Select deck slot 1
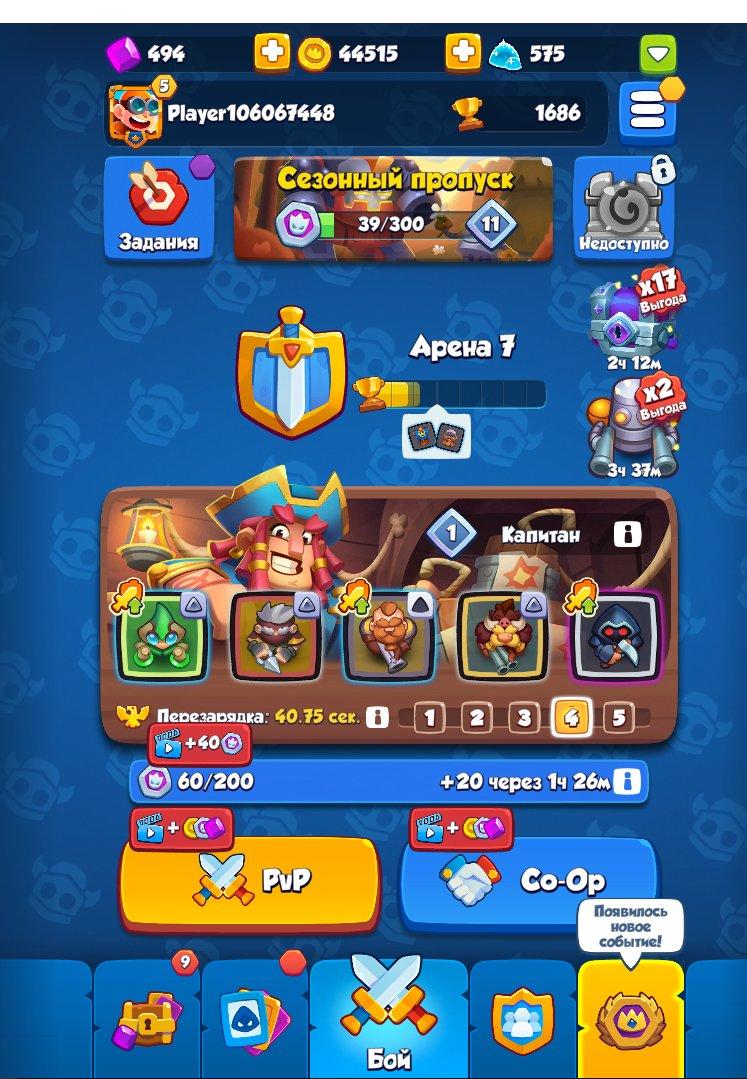The height and width of the screenshot is (1079, 747). (429, 717)
